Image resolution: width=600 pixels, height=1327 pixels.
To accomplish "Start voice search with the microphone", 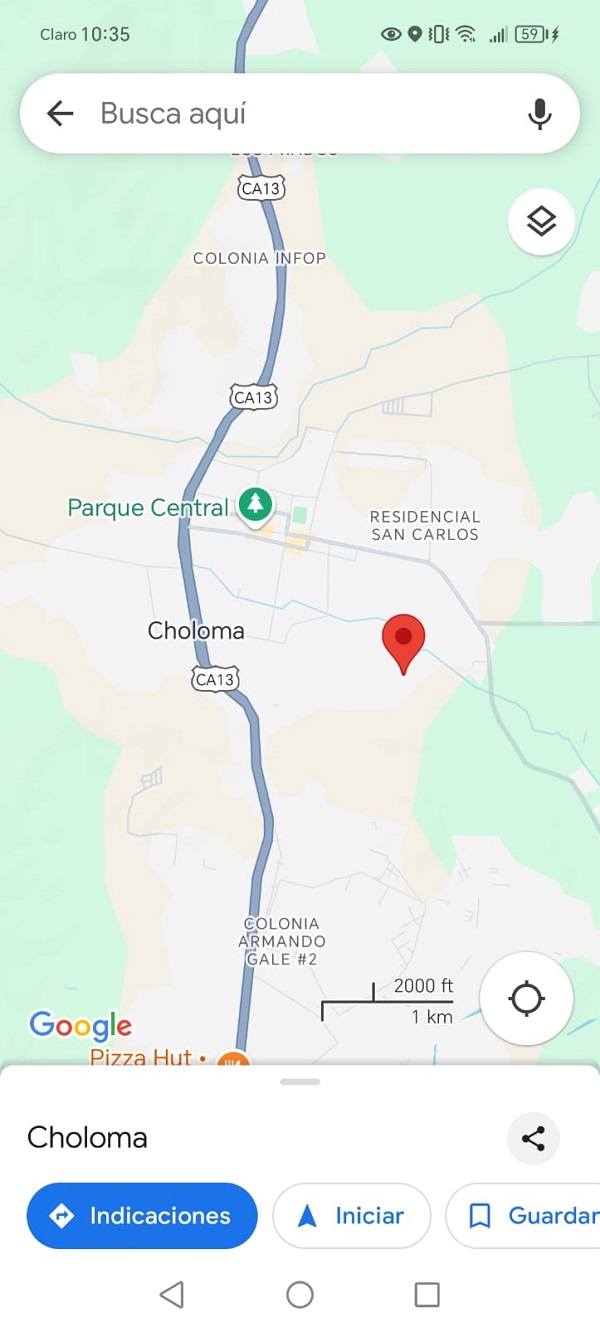I will (x=540, y=114).
